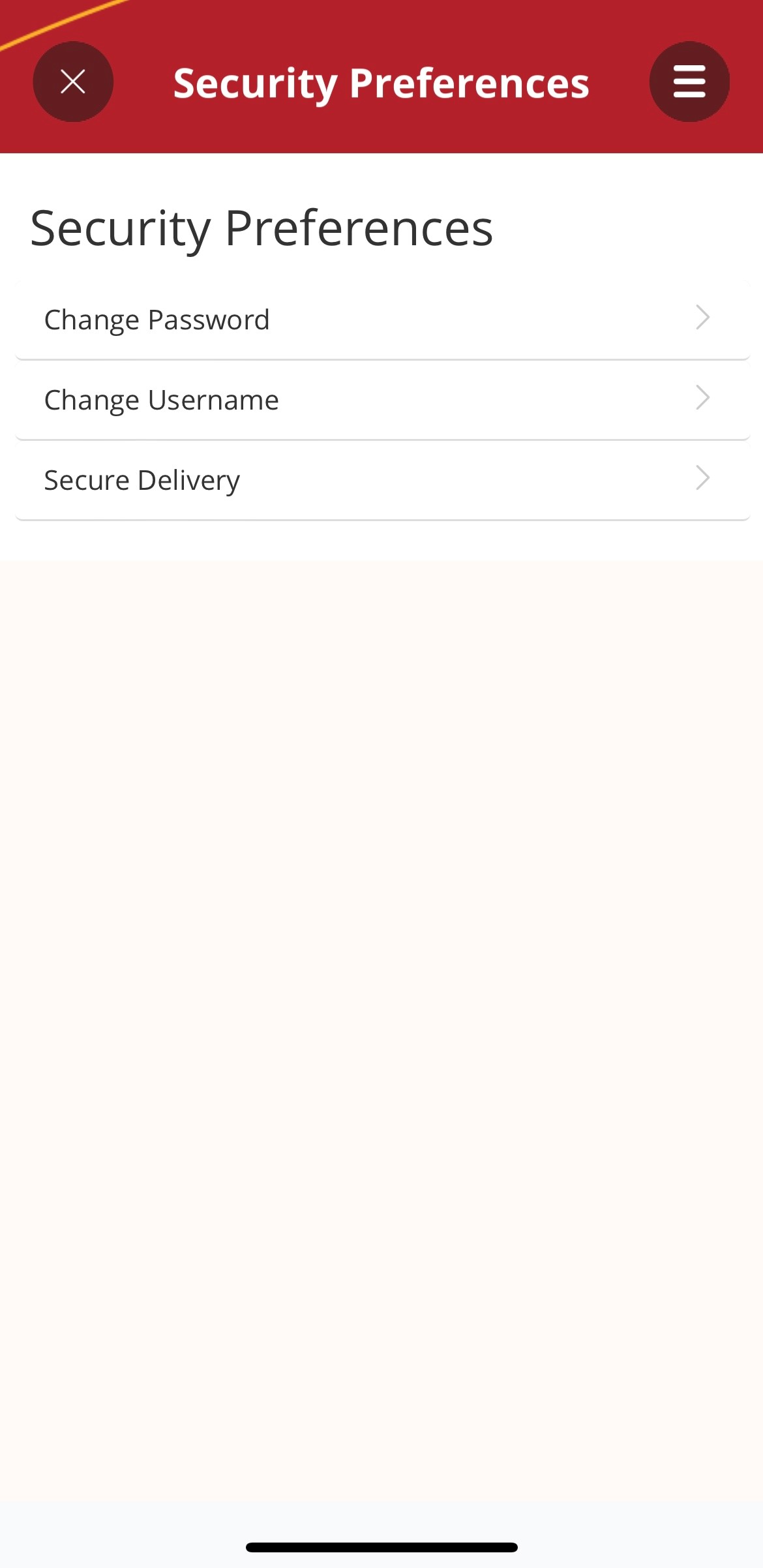763x1568 pixels.
Task: Go to Secure Delivery settings
Action: click(383, 480)
